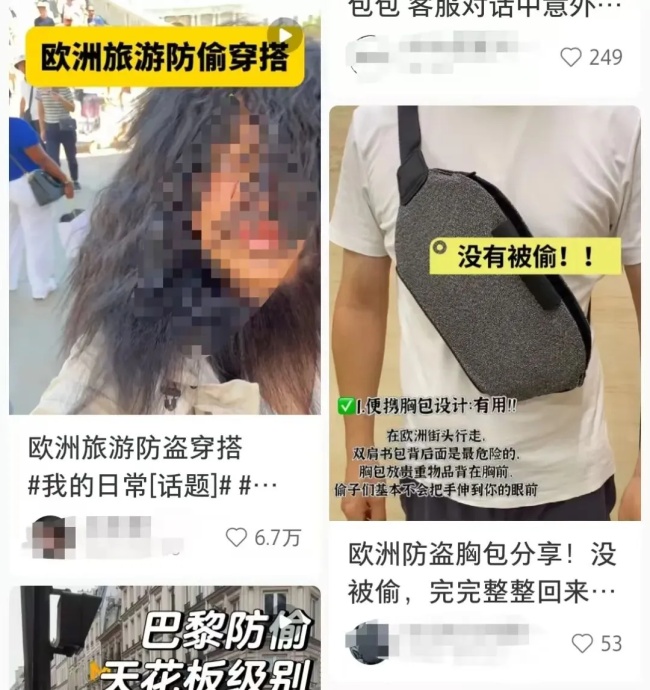Like the 欧洲防盗胸包分享 post with 53 likes

click(582, 643)
